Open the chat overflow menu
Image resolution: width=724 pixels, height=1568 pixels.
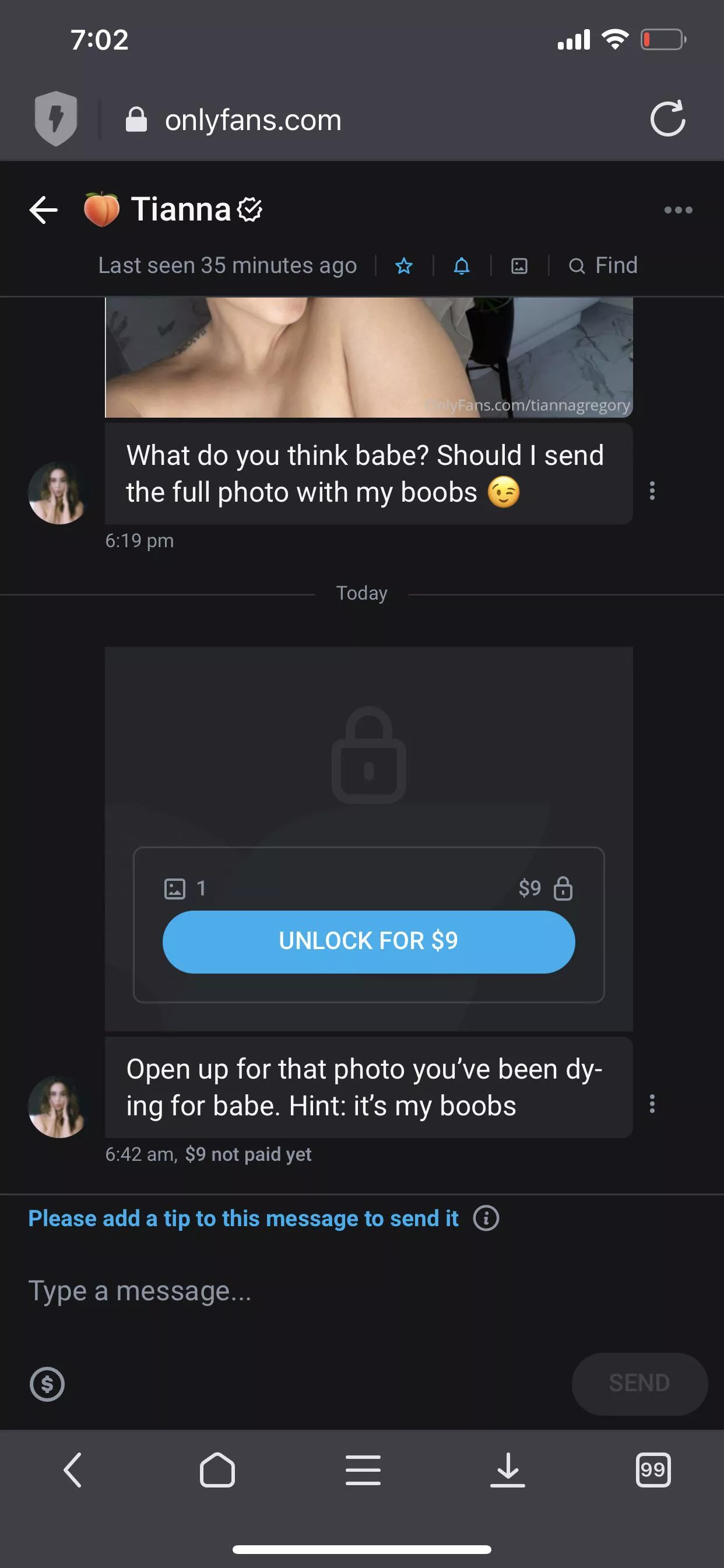pyautogui.click(x=678, y=210)
